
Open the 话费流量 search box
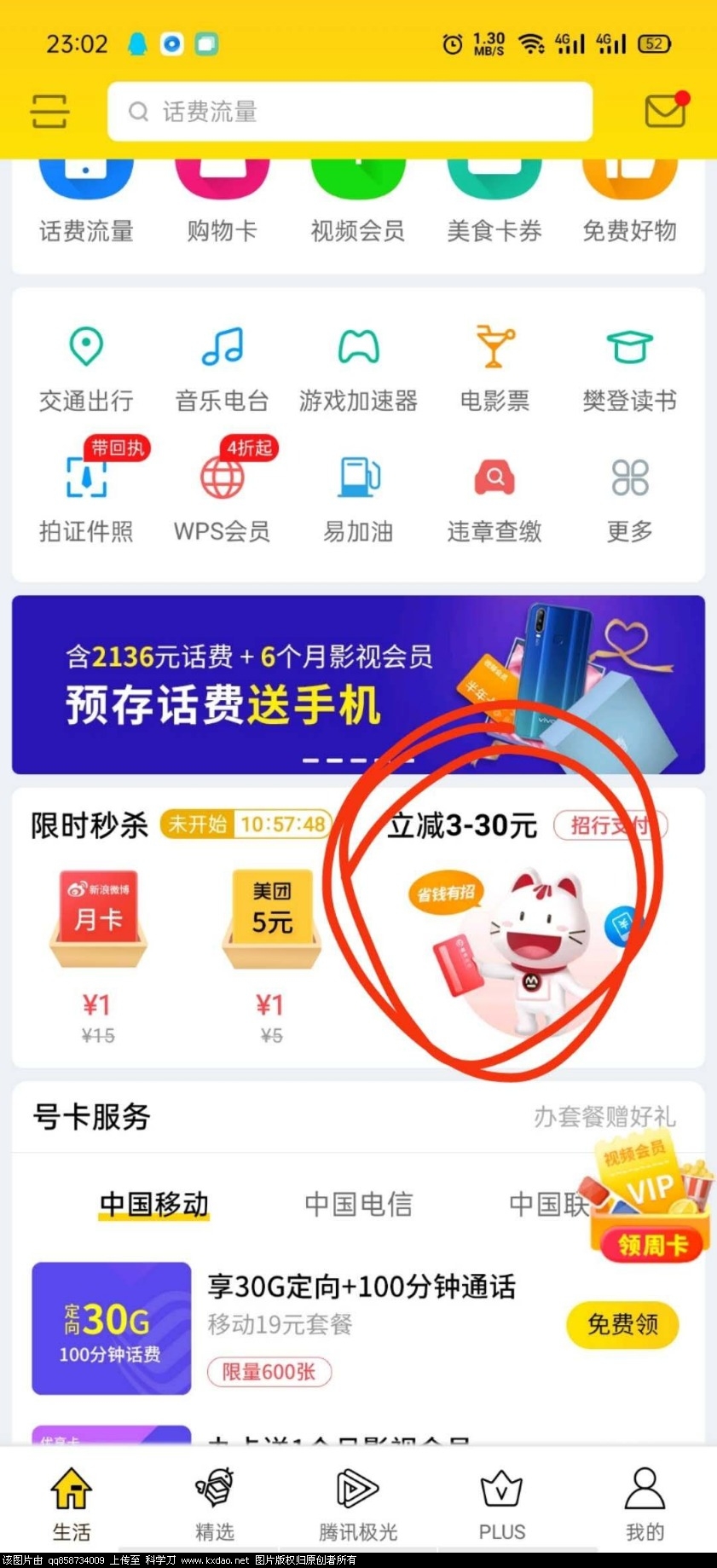click(x=350, y=112)
